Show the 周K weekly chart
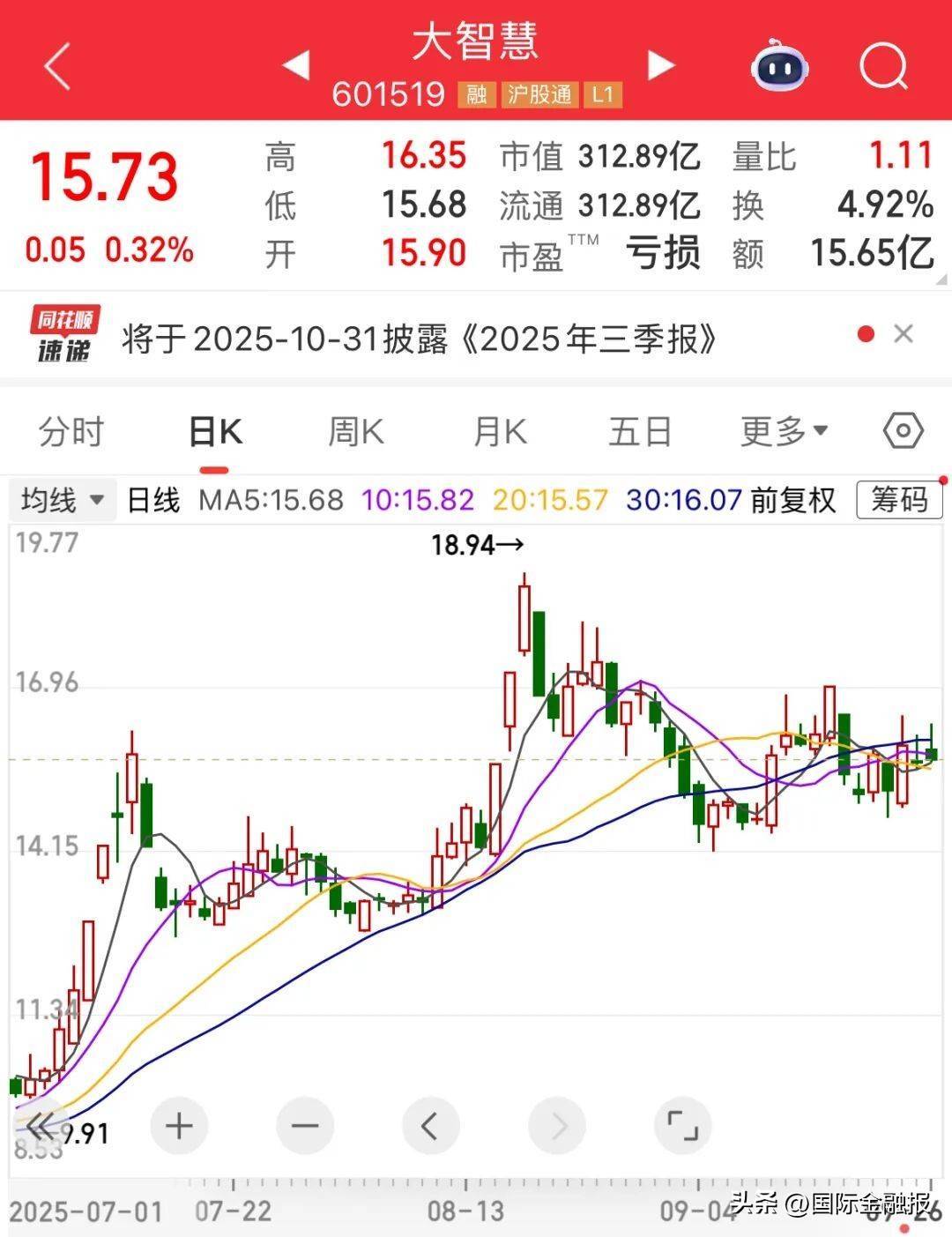 pos(355,432)
